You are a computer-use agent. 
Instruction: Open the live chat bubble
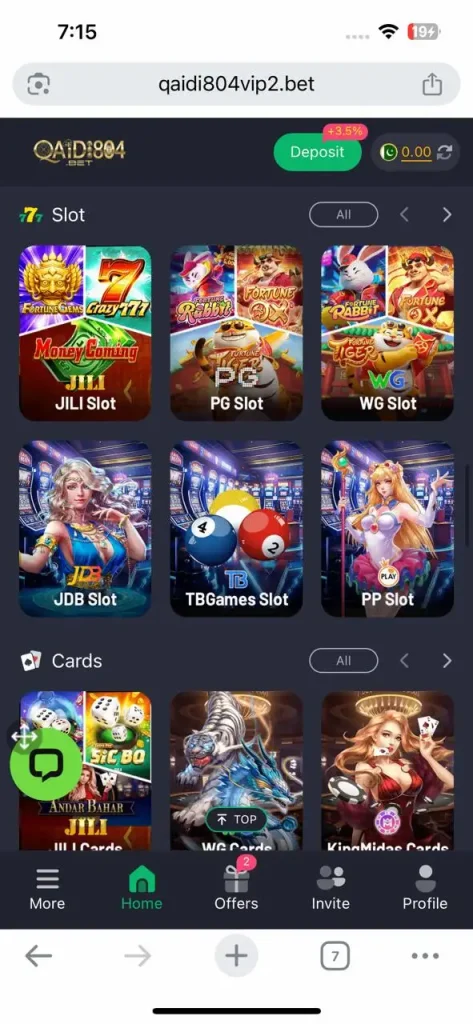[46, 765]
